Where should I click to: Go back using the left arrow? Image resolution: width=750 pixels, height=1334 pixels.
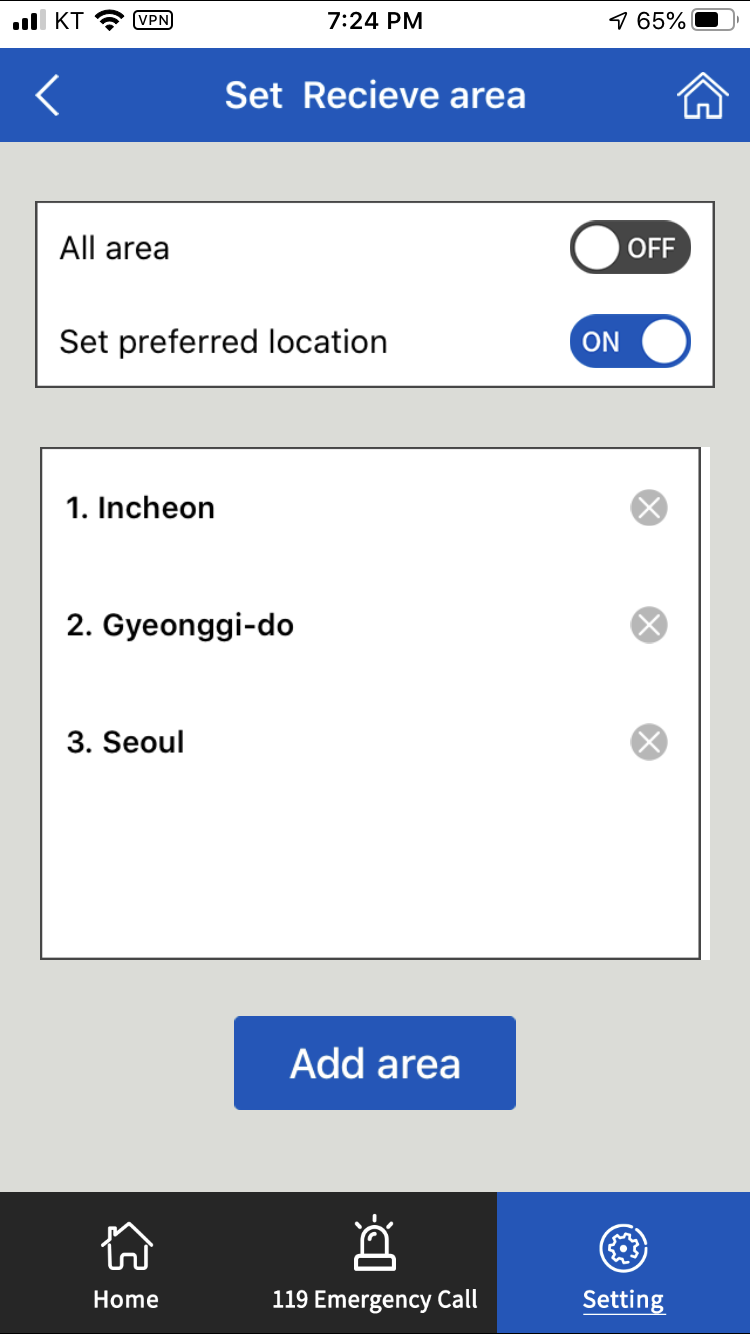pyautogui.click(x=47, y=95)
